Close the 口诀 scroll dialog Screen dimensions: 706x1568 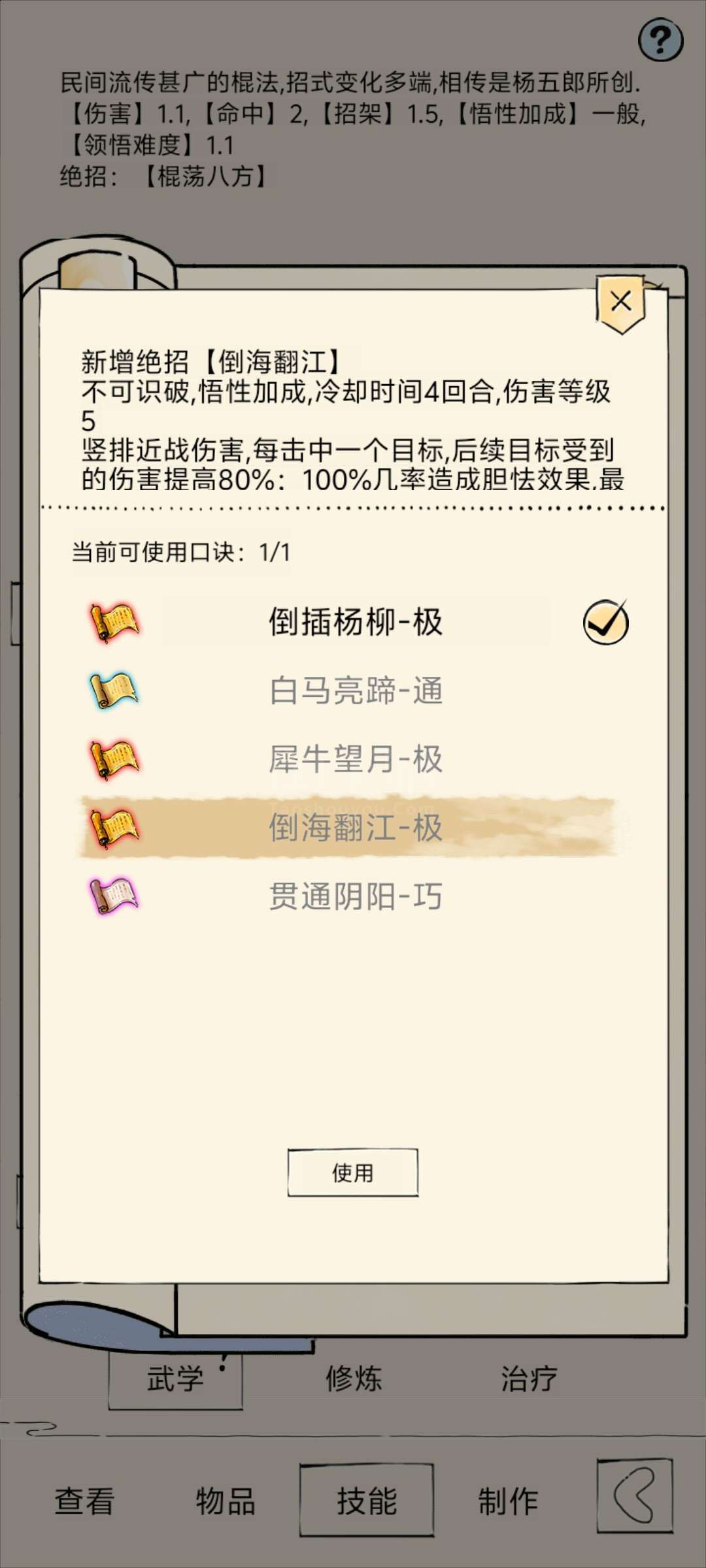pos(620,302)
